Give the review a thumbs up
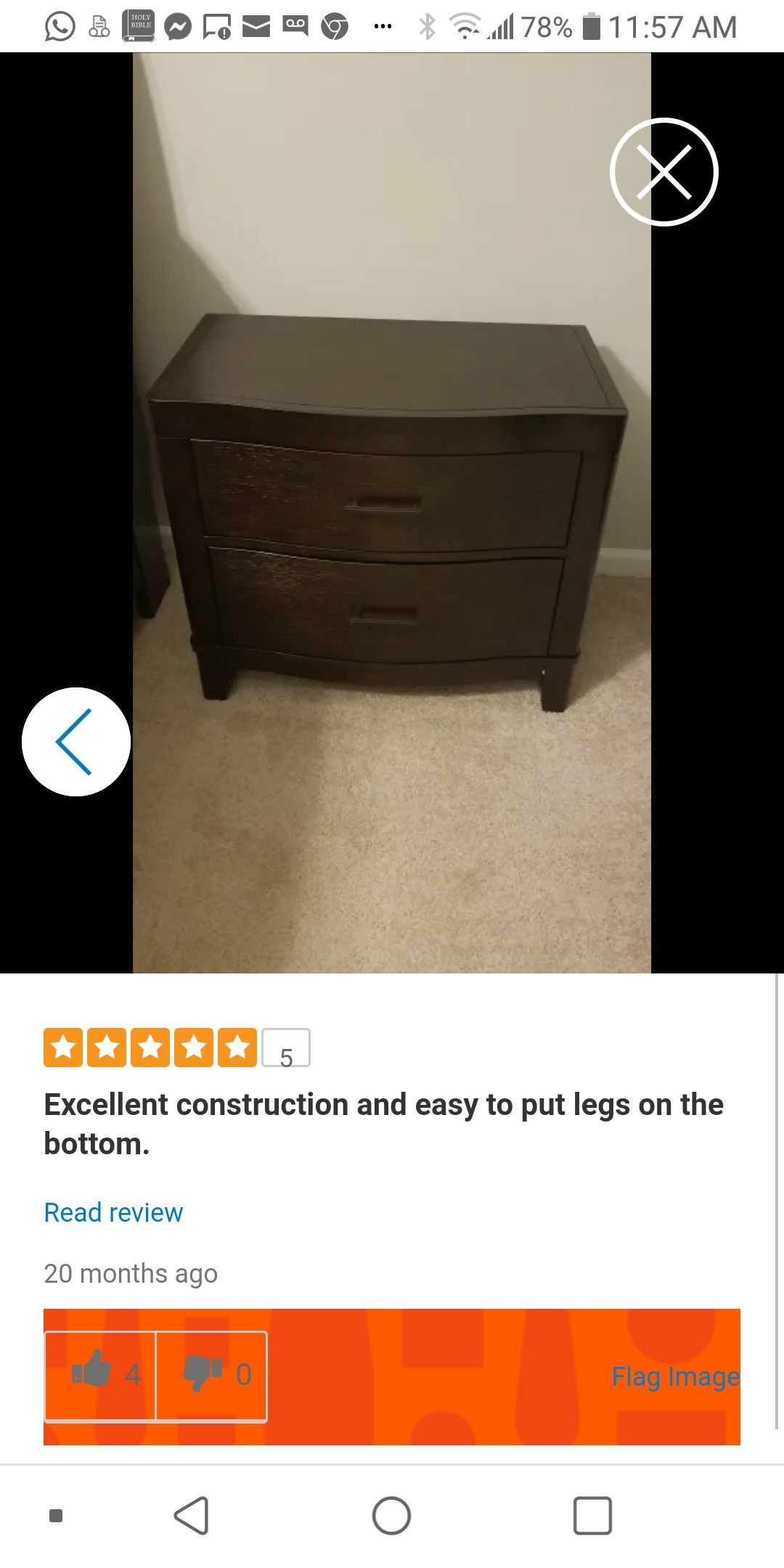 [100, 1376]
